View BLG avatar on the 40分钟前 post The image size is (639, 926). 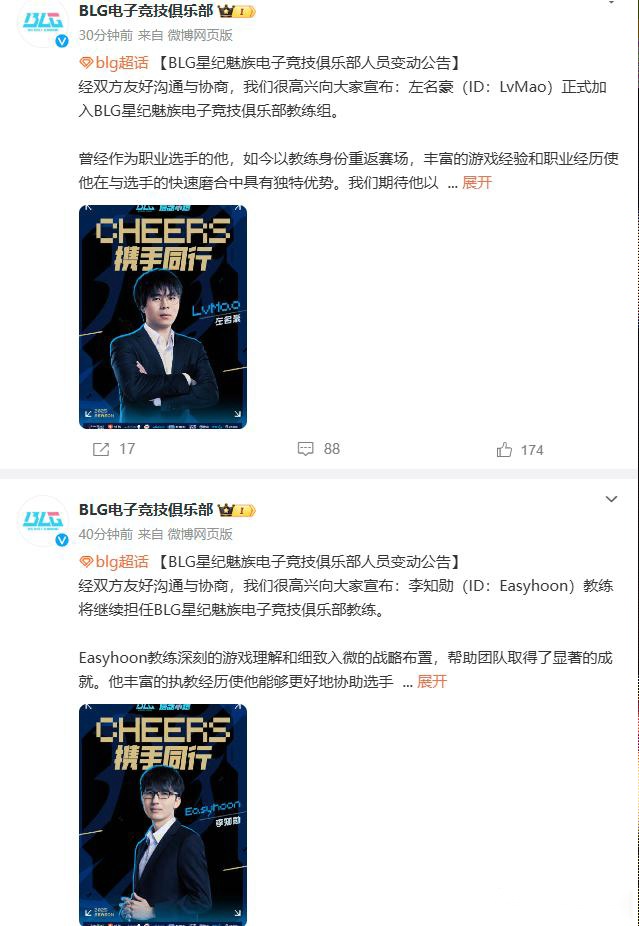click(x=43, y=520)
